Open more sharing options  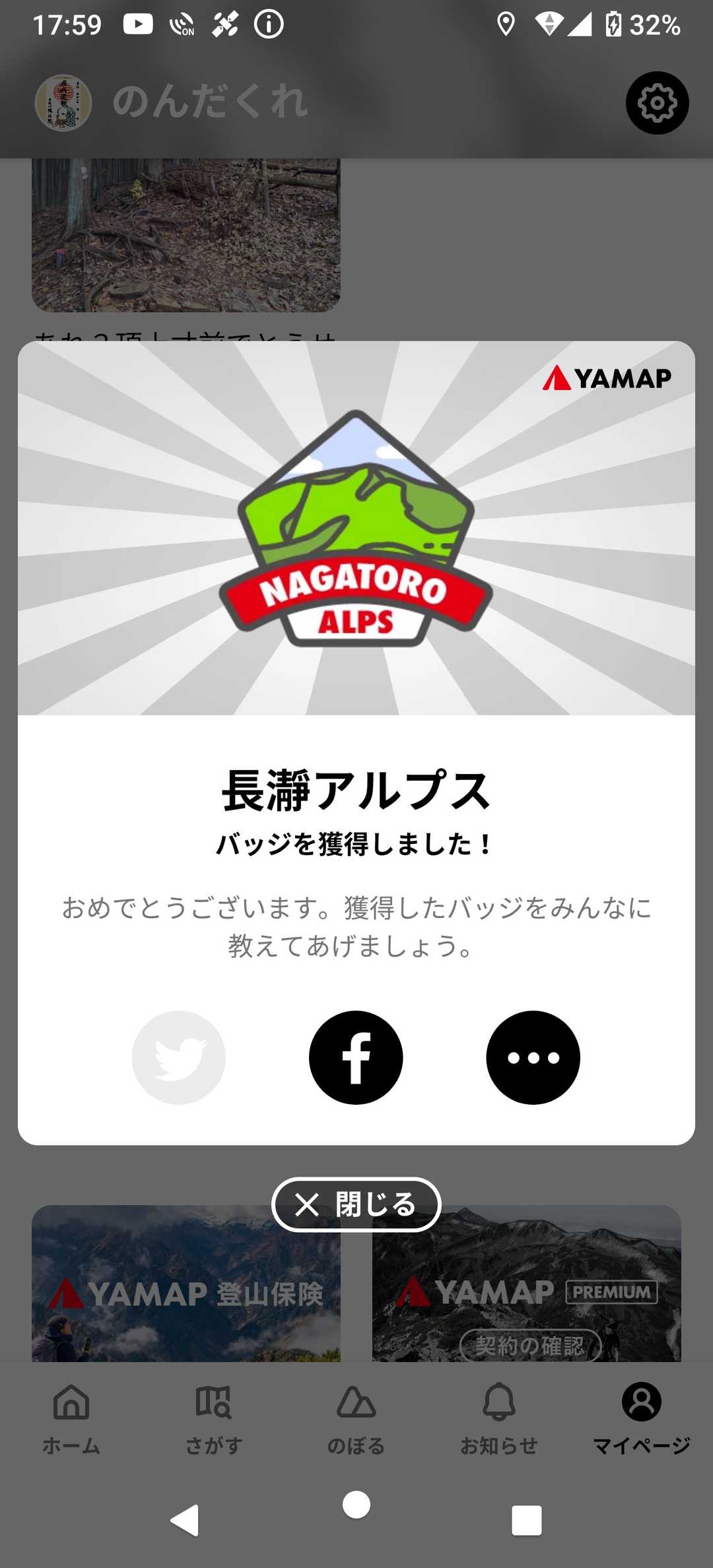pos(533,1057)
